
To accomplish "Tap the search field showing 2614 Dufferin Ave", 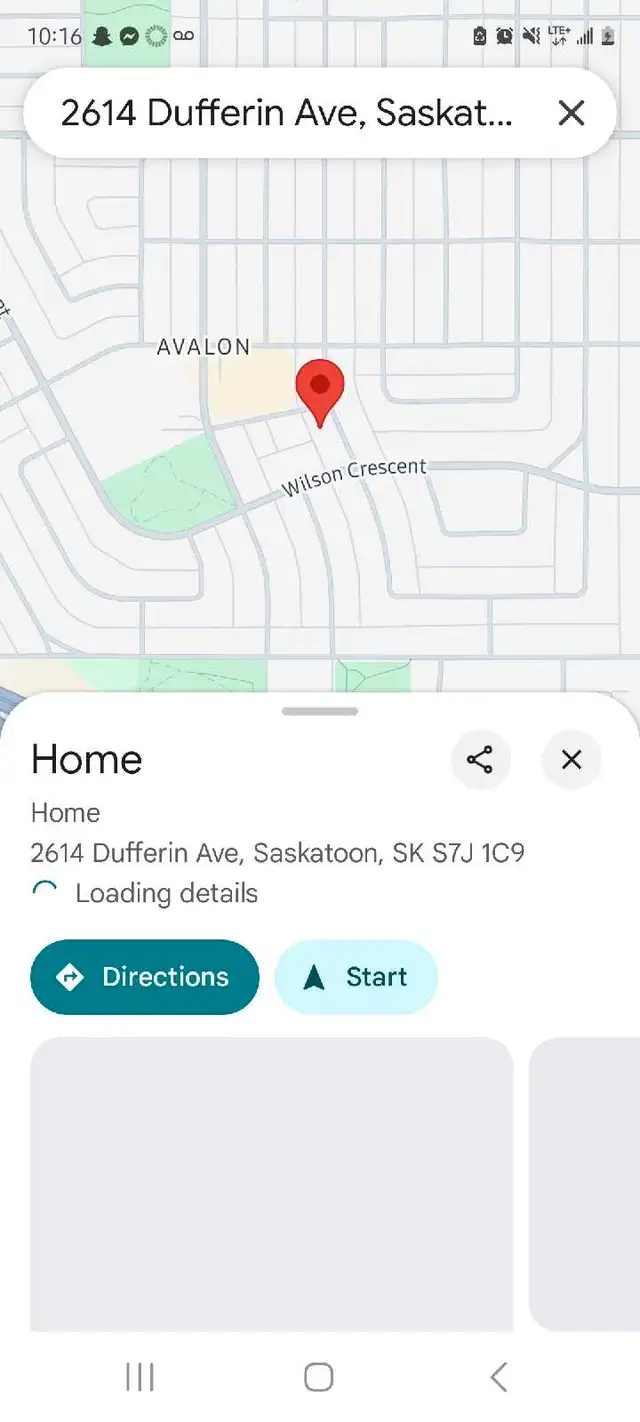I will tap(285, 113).
